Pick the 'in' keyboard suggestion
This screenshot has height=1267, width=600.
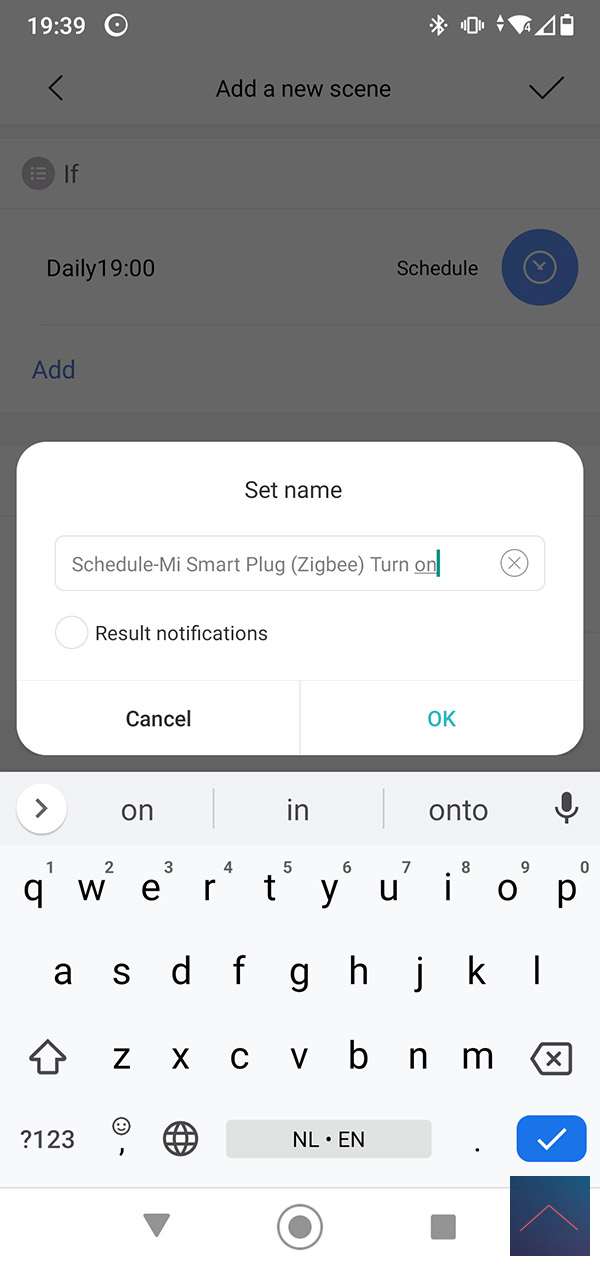coord(298,810)
